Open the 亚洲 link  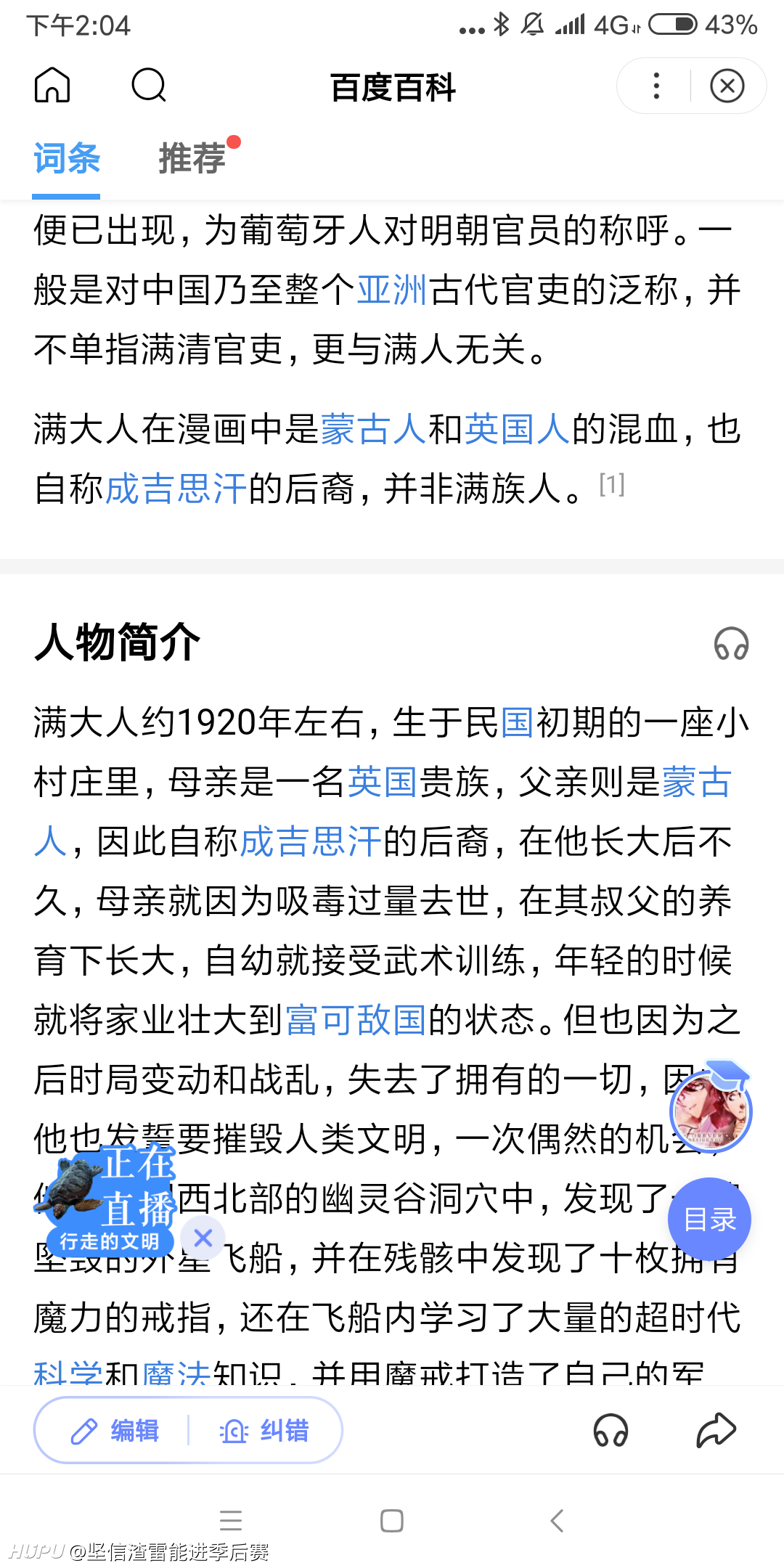pos(392,290)
